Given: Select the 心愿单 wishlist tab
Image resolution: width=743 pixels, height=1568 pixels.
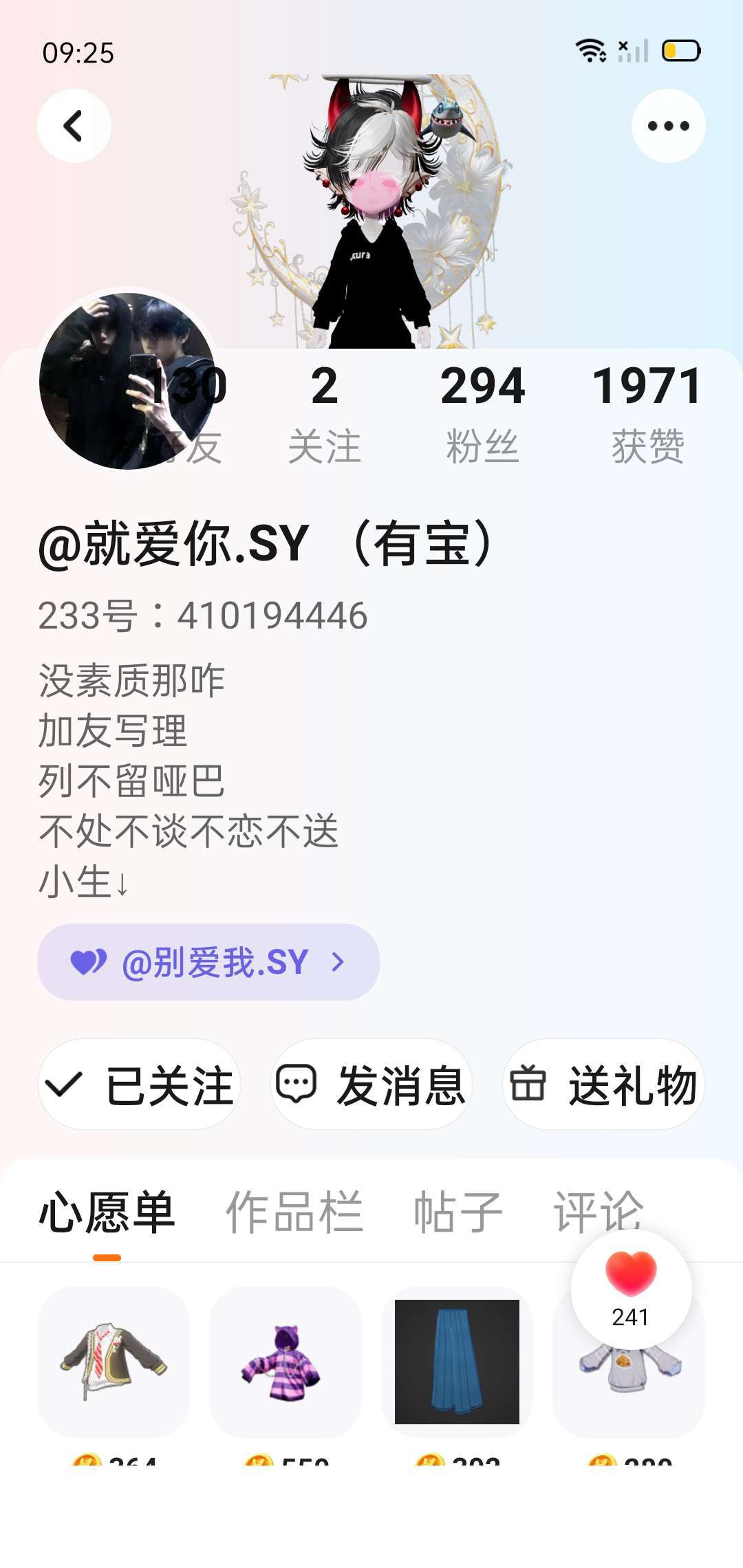Looking at the screenshot, I should click(107, 1212).
